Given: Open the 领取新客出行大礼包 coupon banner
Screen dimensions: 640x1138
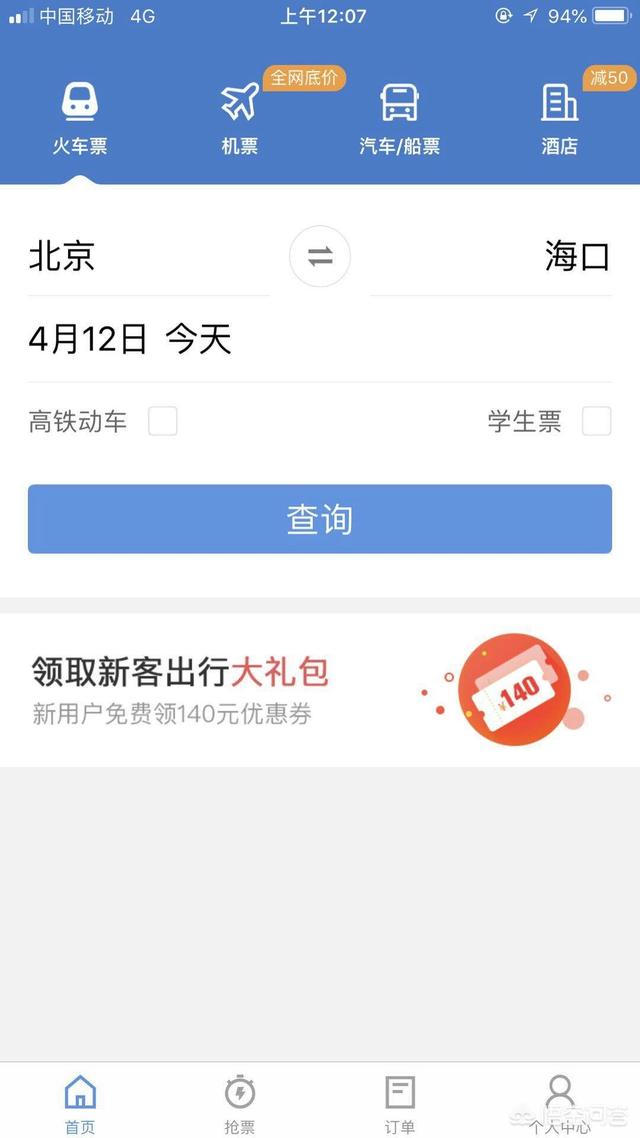Looking at the screenshot, I should [x=320, y=690].
